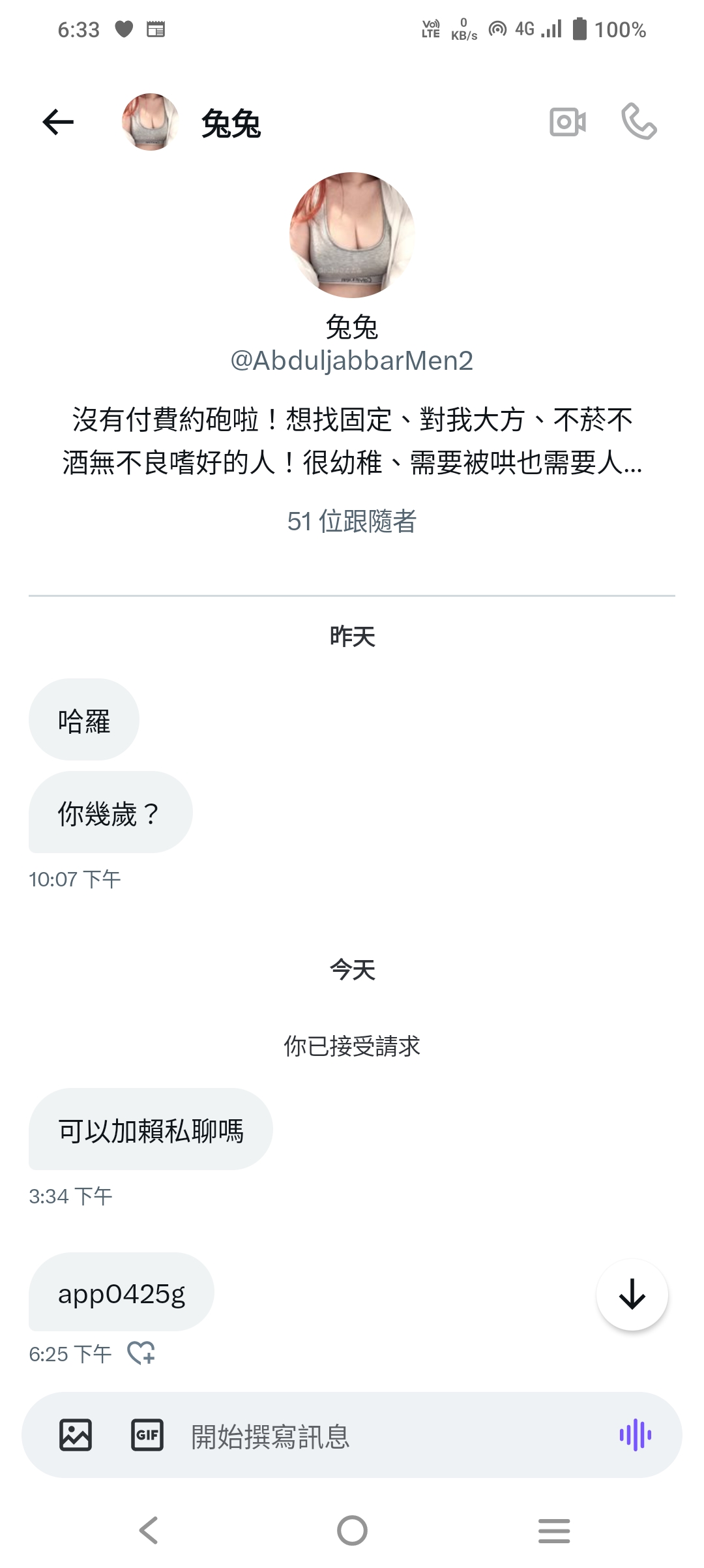Screen dimensions: 704x1568
Task: Start a video call with 兔兔
Action: (567, 122)
